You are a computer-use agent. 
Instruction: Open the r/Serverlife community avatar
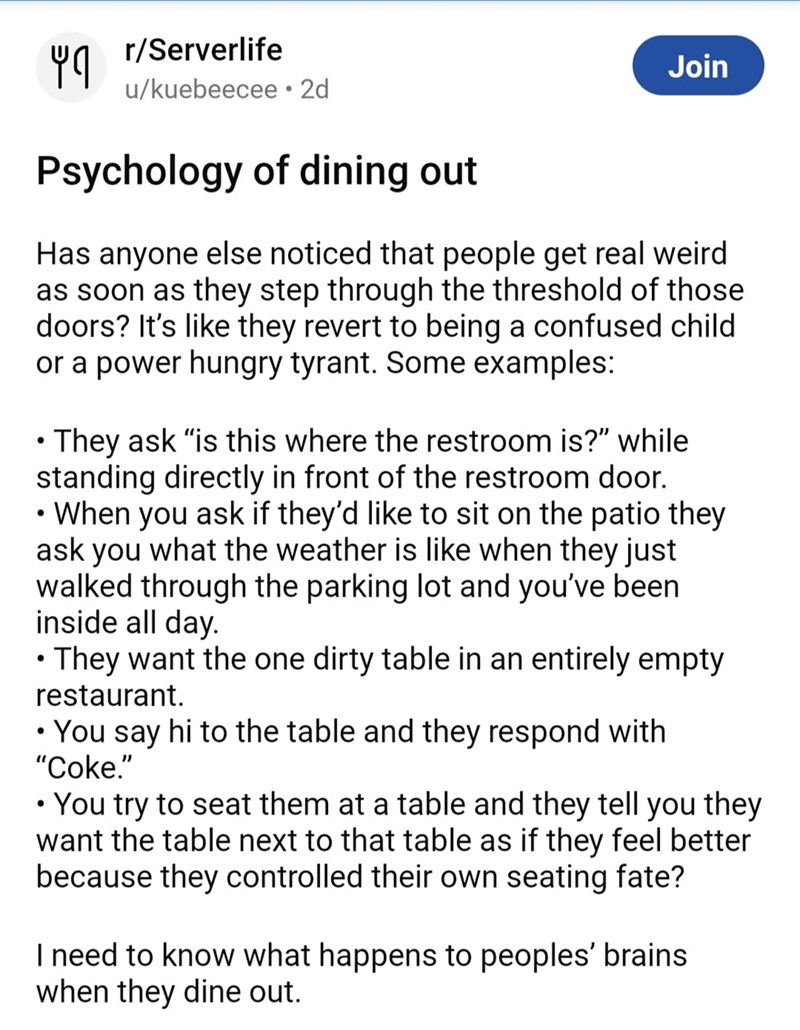pos(71,67)
